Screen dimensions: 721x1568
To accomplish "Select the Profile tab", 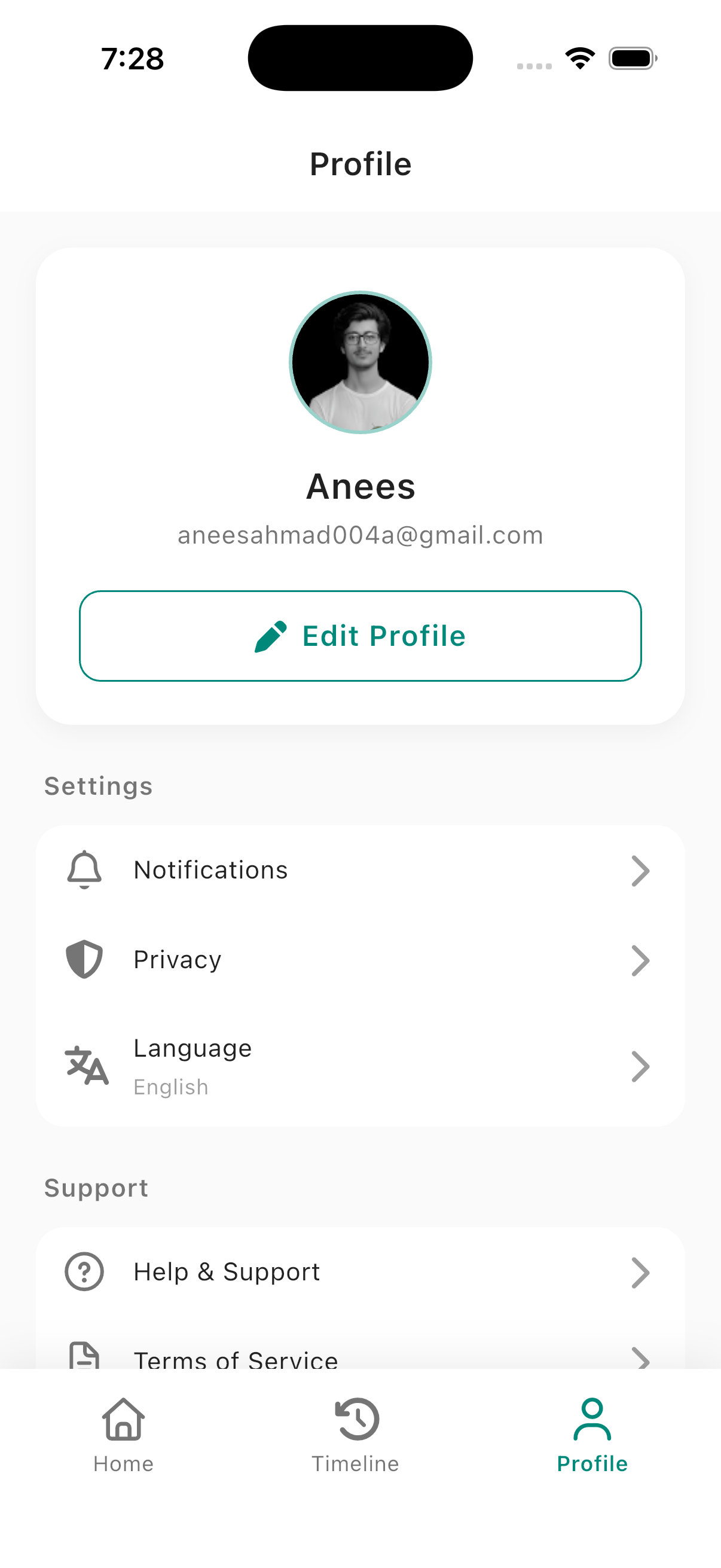I will click(591, 1435).
